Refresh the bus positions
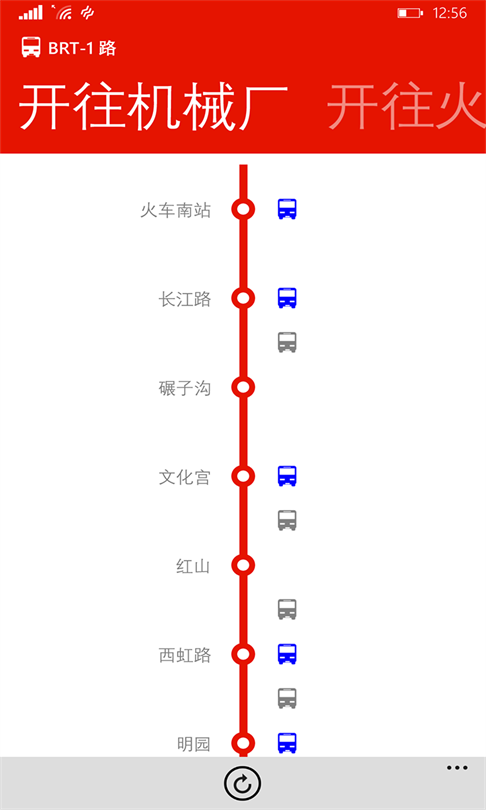Screen dimensions: 486x810 242,784
